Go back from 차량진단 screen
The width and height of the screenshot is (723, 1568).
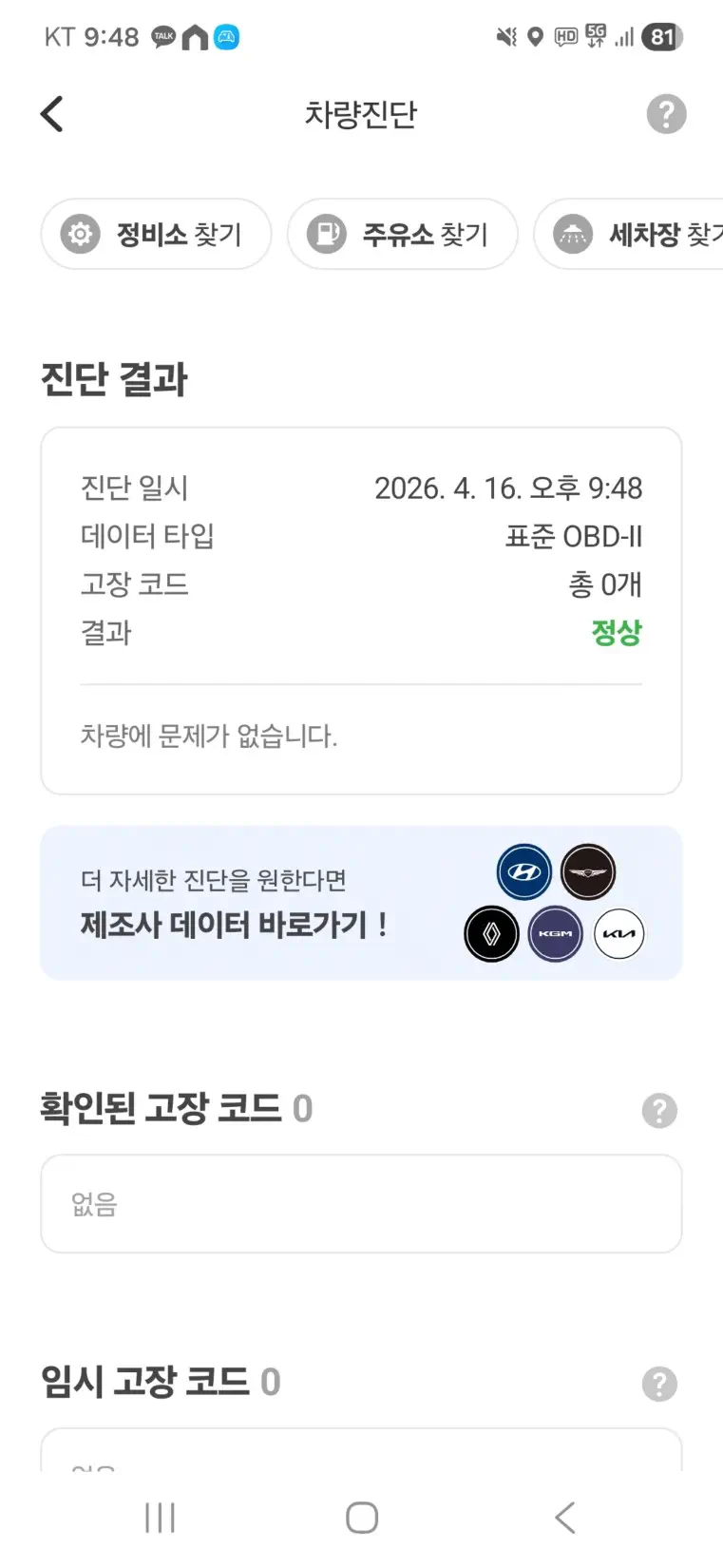click(x=52, y=114)
